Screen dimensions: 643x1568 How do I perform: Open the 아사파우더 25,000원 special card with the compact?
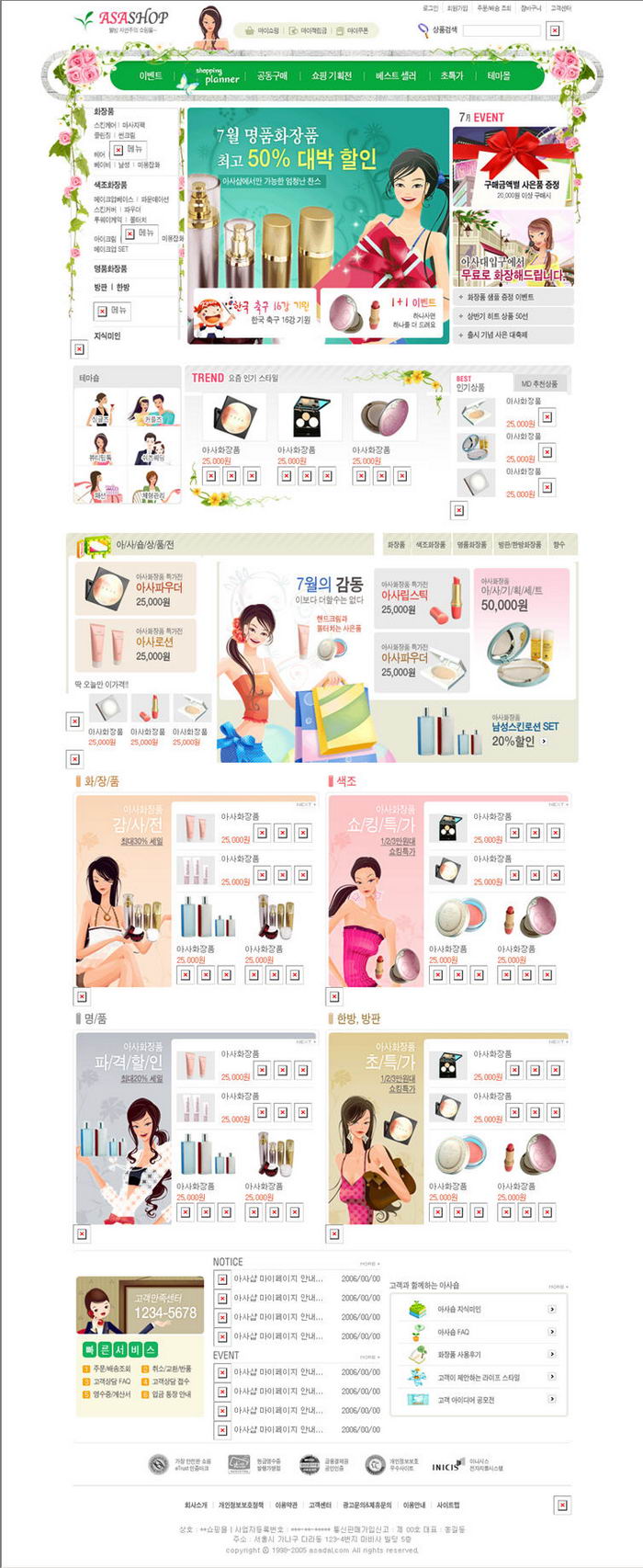[x=135, y=589]
